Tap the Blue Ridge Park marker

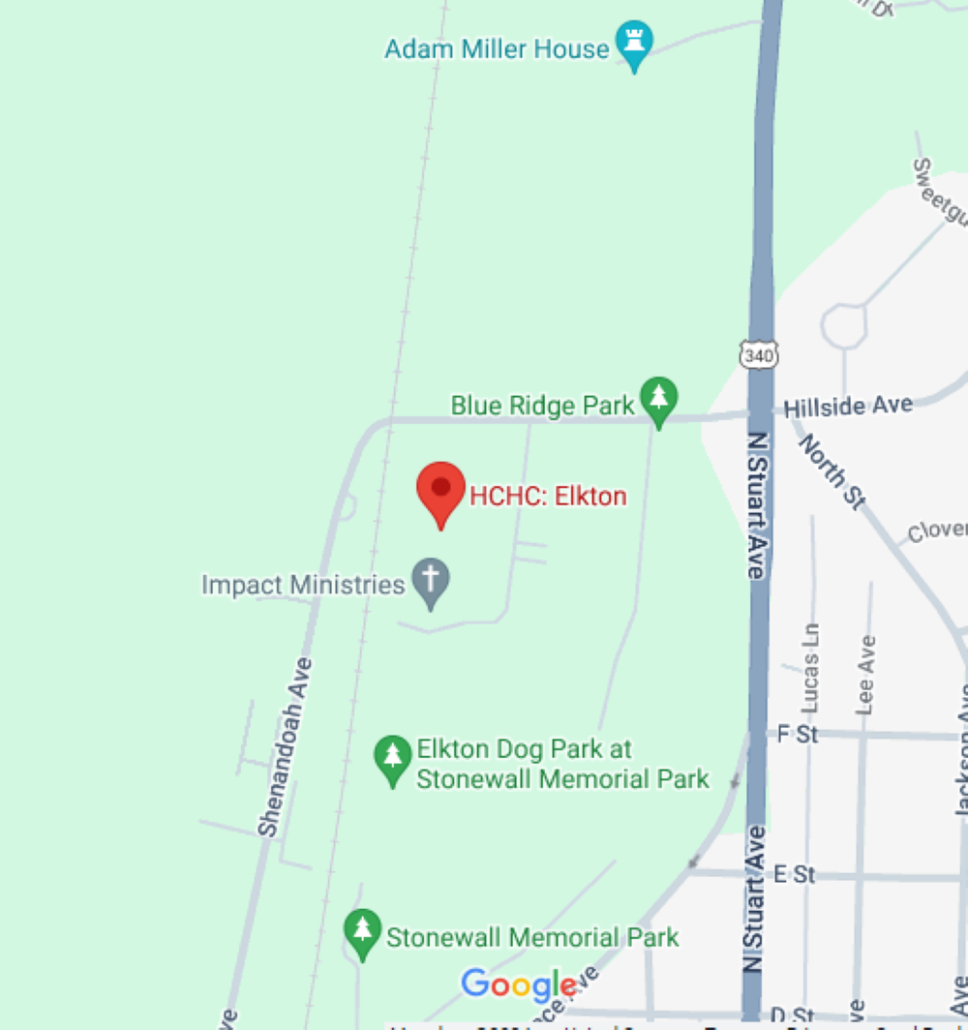pos(658,400)
